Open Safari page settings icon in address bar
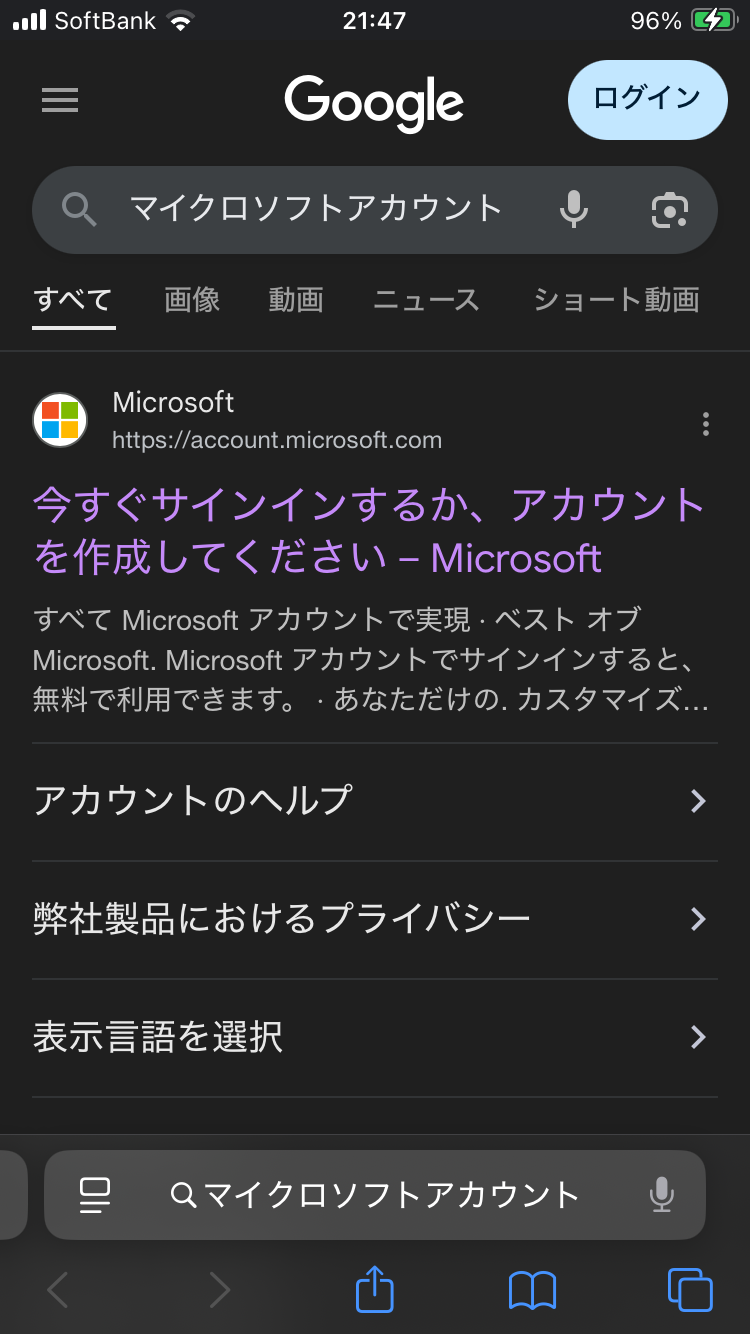750x1334 pixels. [x=95, y=1195]
